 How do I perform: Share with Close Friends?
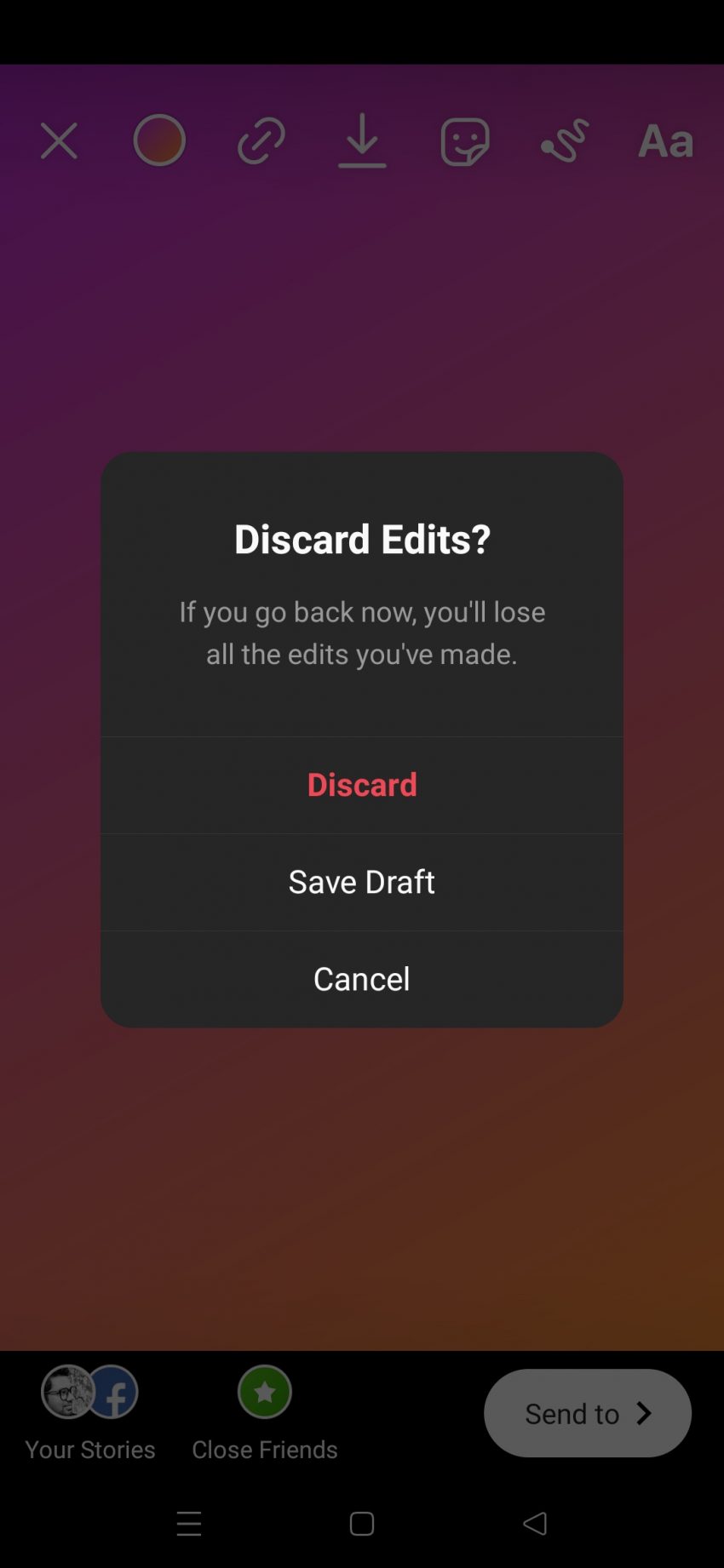(264, 1413)
